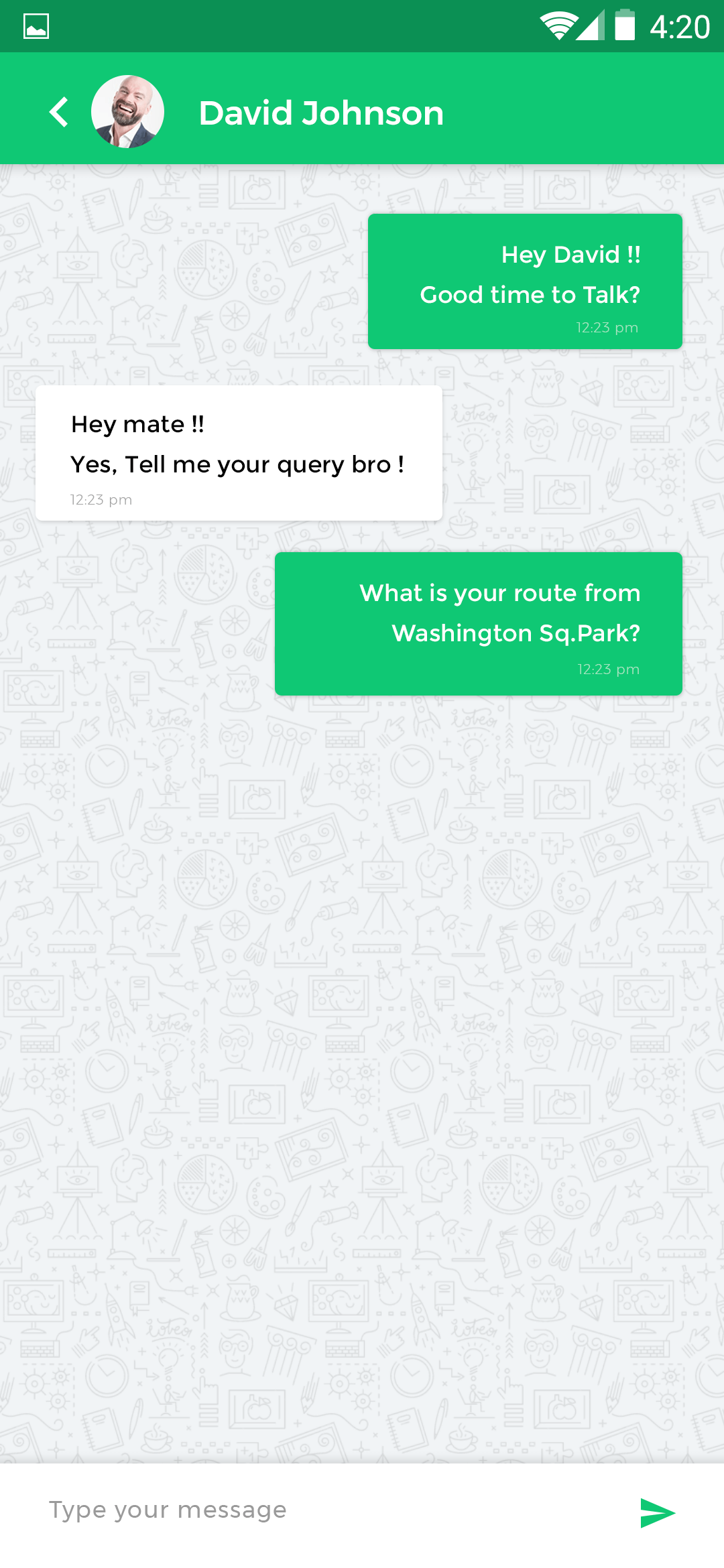Tap the Wi-Fi status icon

tap(558, 25)
